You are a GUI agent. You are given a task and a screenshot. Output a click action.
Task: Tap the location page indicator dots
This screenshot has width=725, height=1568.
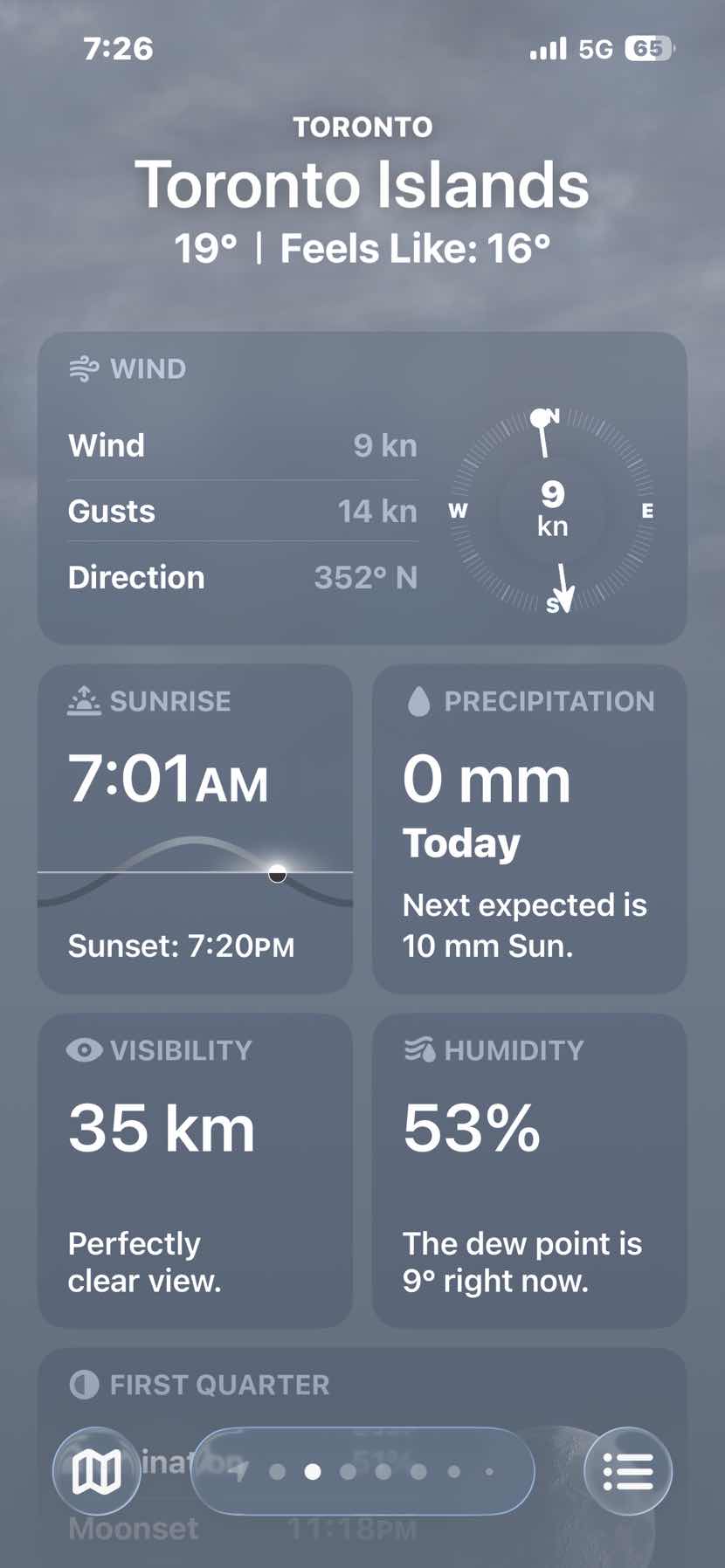pos(362,1472)
